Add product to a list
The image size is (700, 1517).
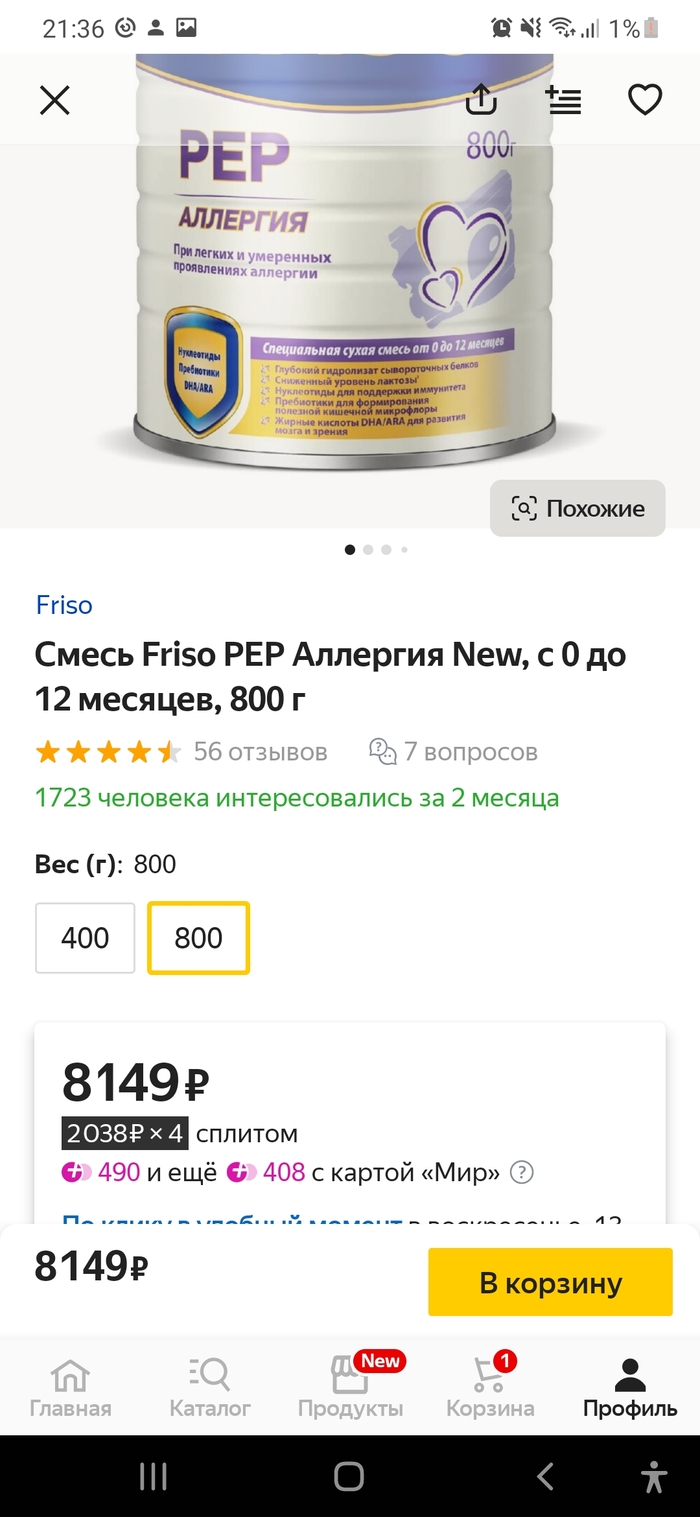tap(564, 100)
